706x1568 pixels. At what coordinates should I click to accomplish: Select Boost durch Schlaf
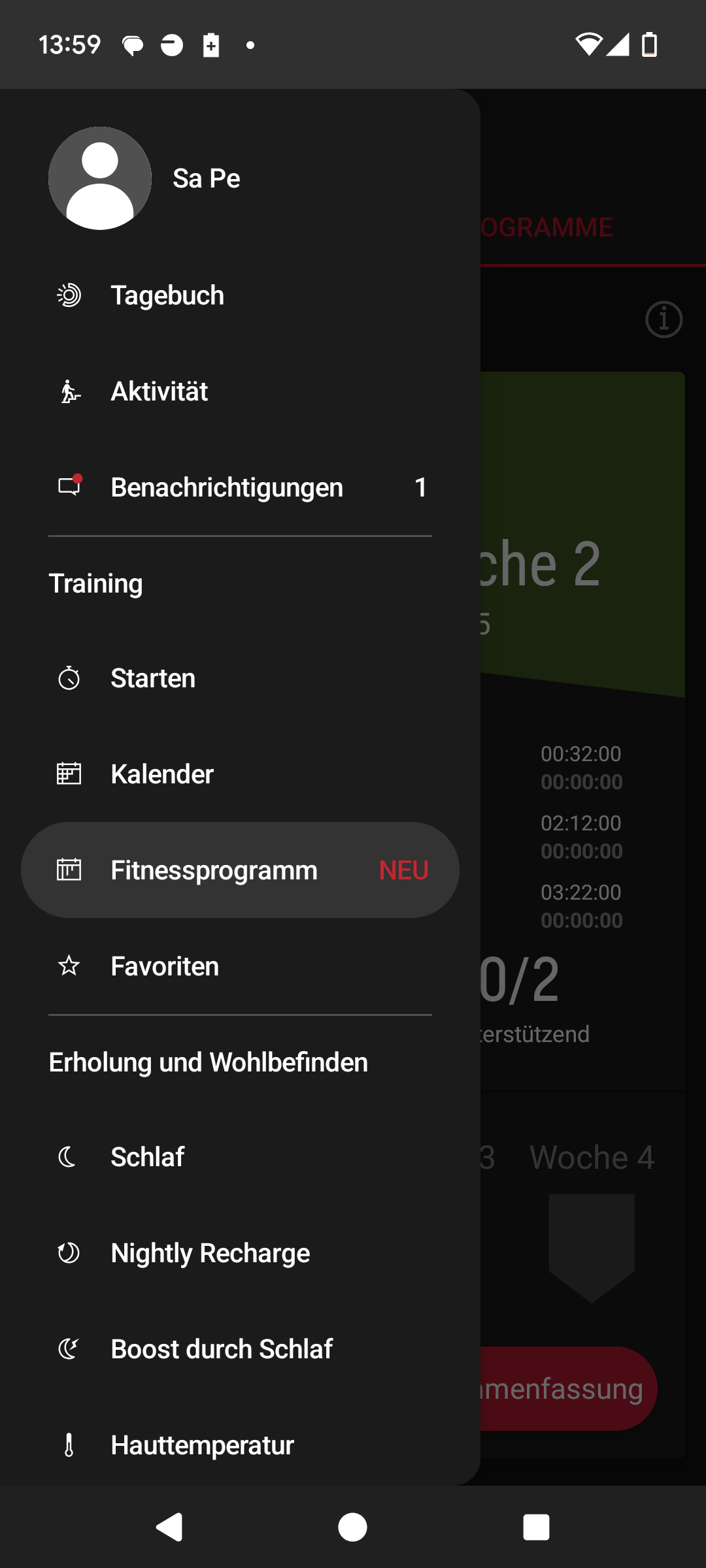tap(240, 1349)
